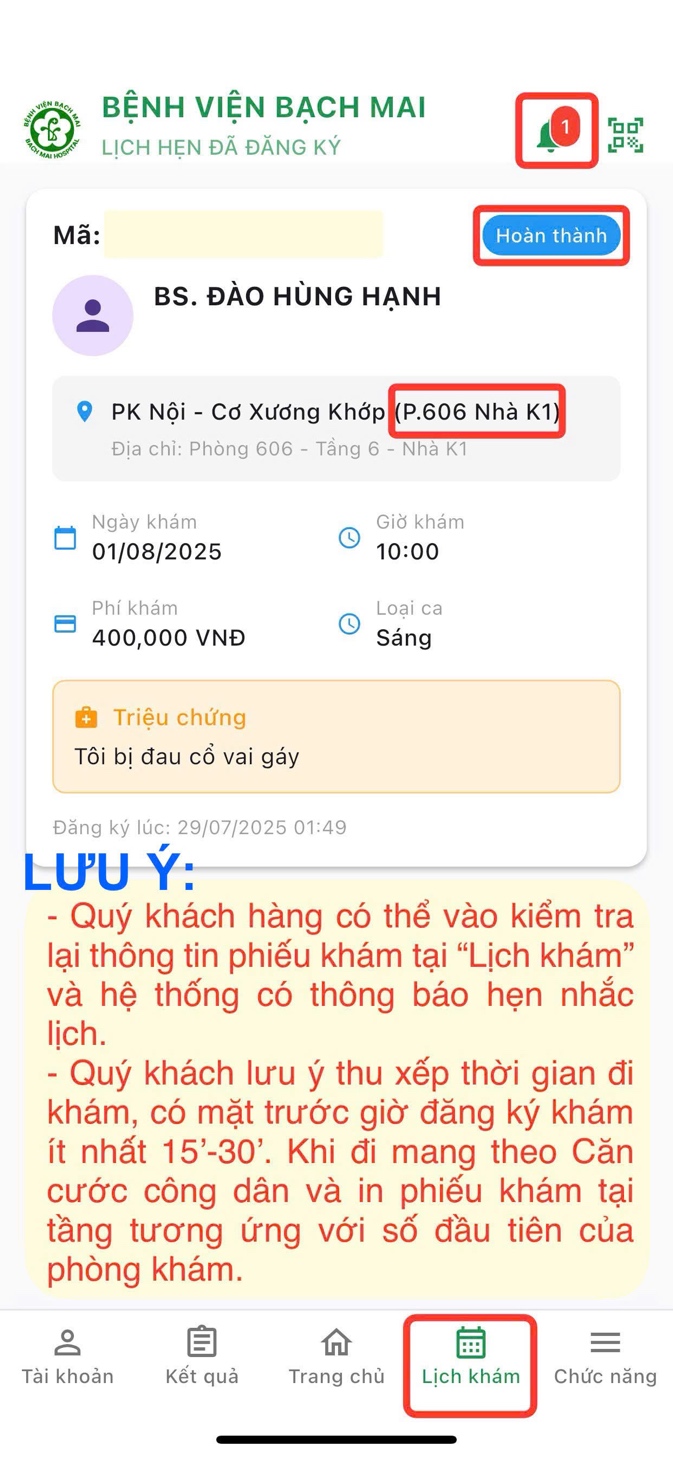673x1457 pixels.
Task: Switch to the Kết quả tab
Action: coord(202,1357)
